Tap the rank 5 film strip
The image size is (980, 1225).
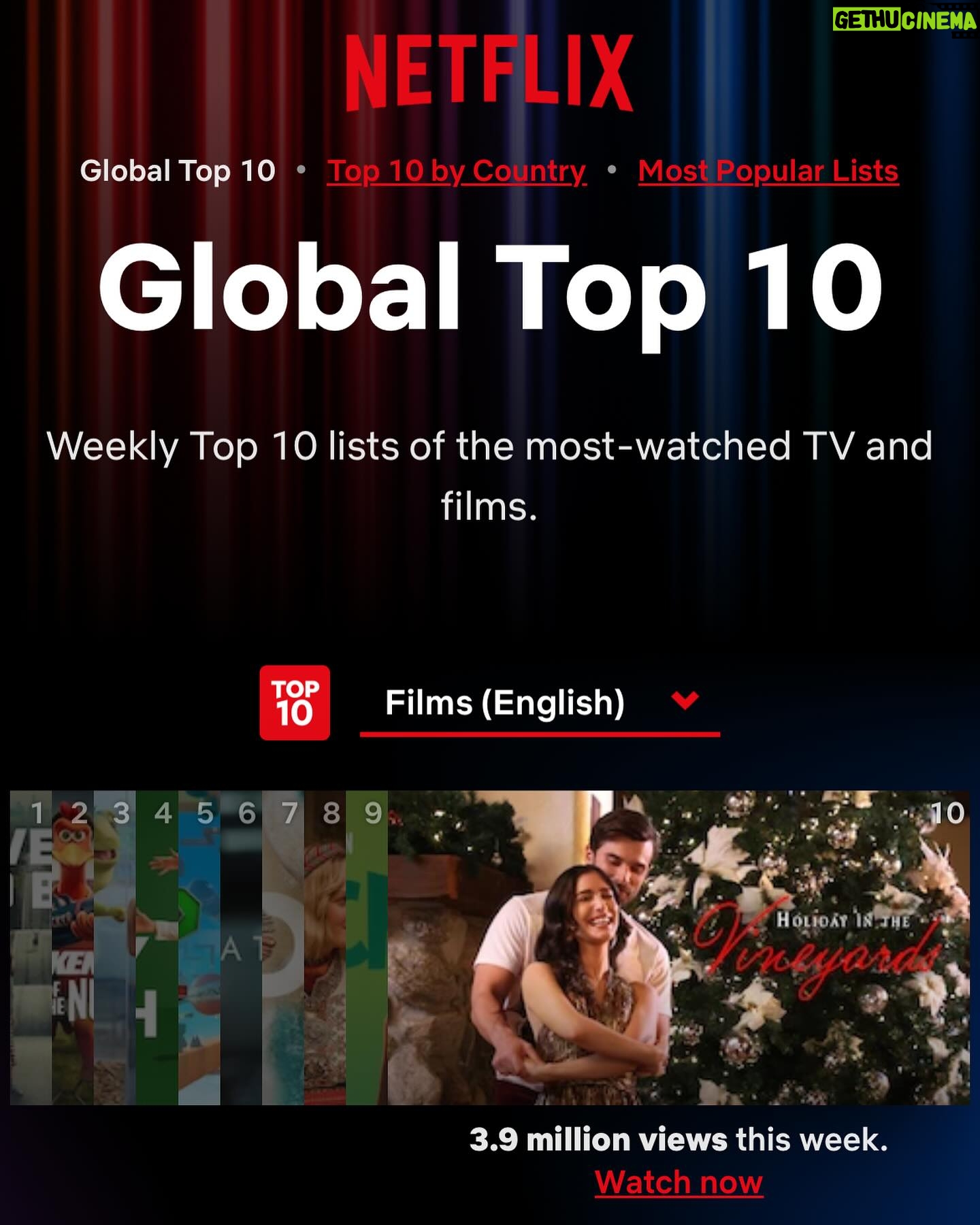click(x=199, y=946)
